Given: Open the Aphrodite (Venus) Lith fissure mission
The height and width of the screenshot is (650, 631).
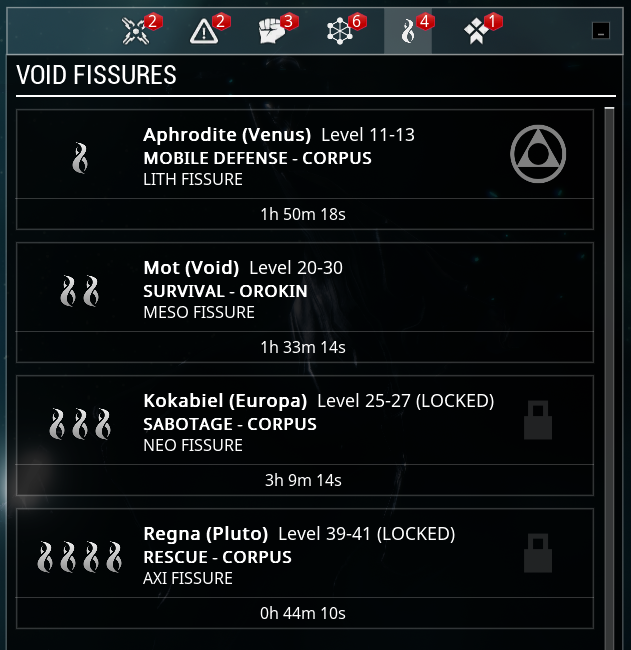Looking at the screenshot, I should 304,157.
